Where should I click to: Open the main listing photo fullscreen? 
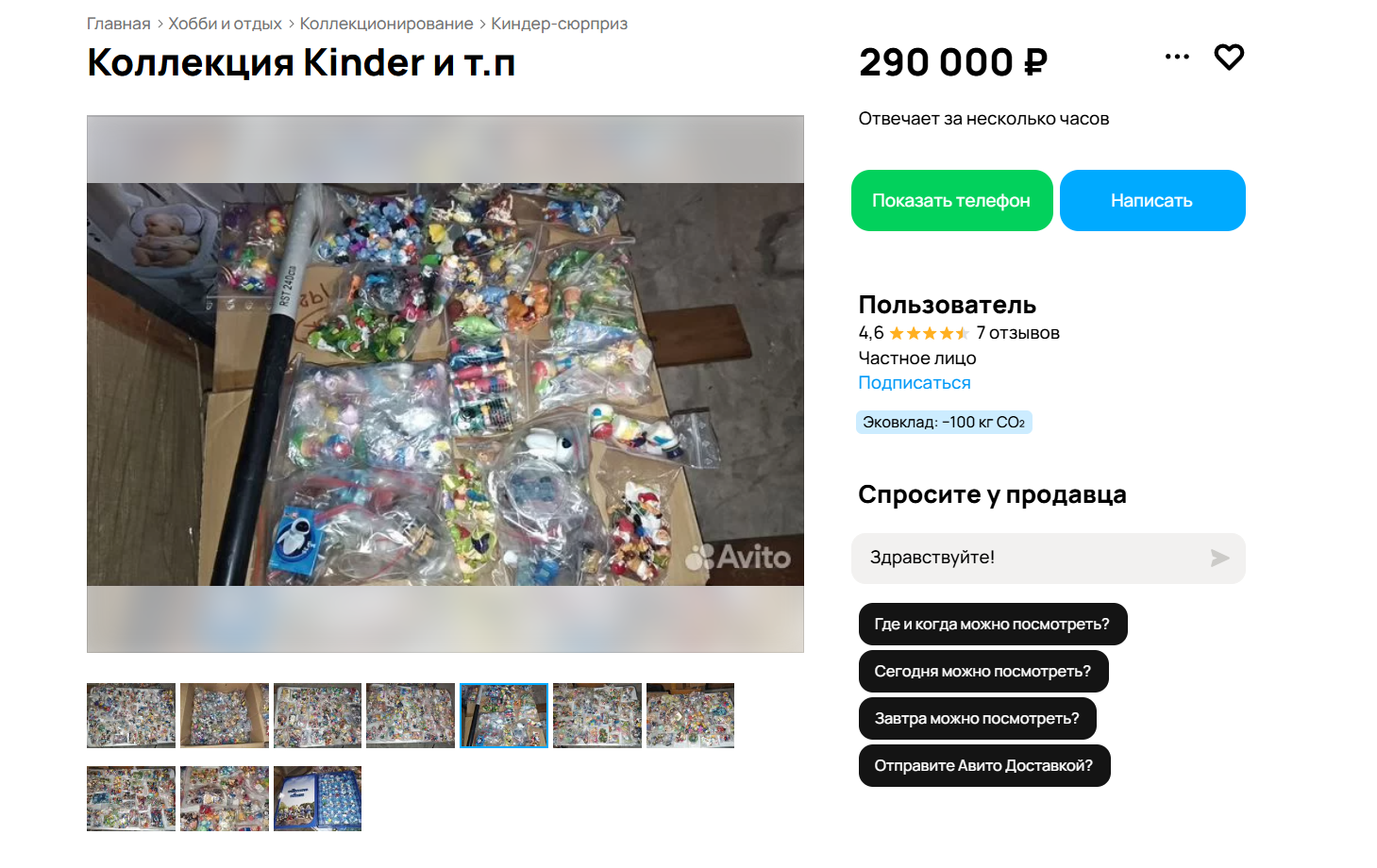coord(445,384)
